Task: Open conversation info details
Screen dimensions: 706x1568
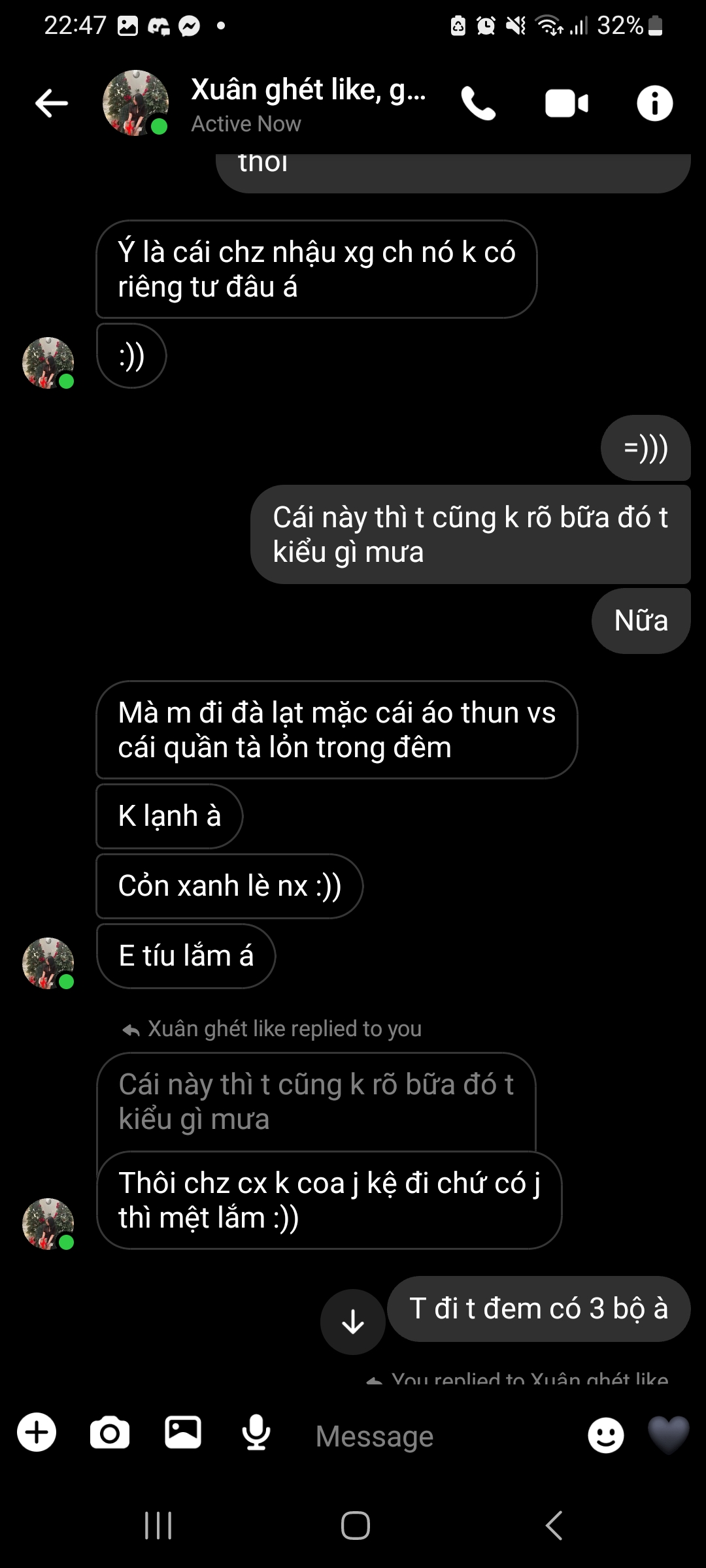Action: coord(654,103)
